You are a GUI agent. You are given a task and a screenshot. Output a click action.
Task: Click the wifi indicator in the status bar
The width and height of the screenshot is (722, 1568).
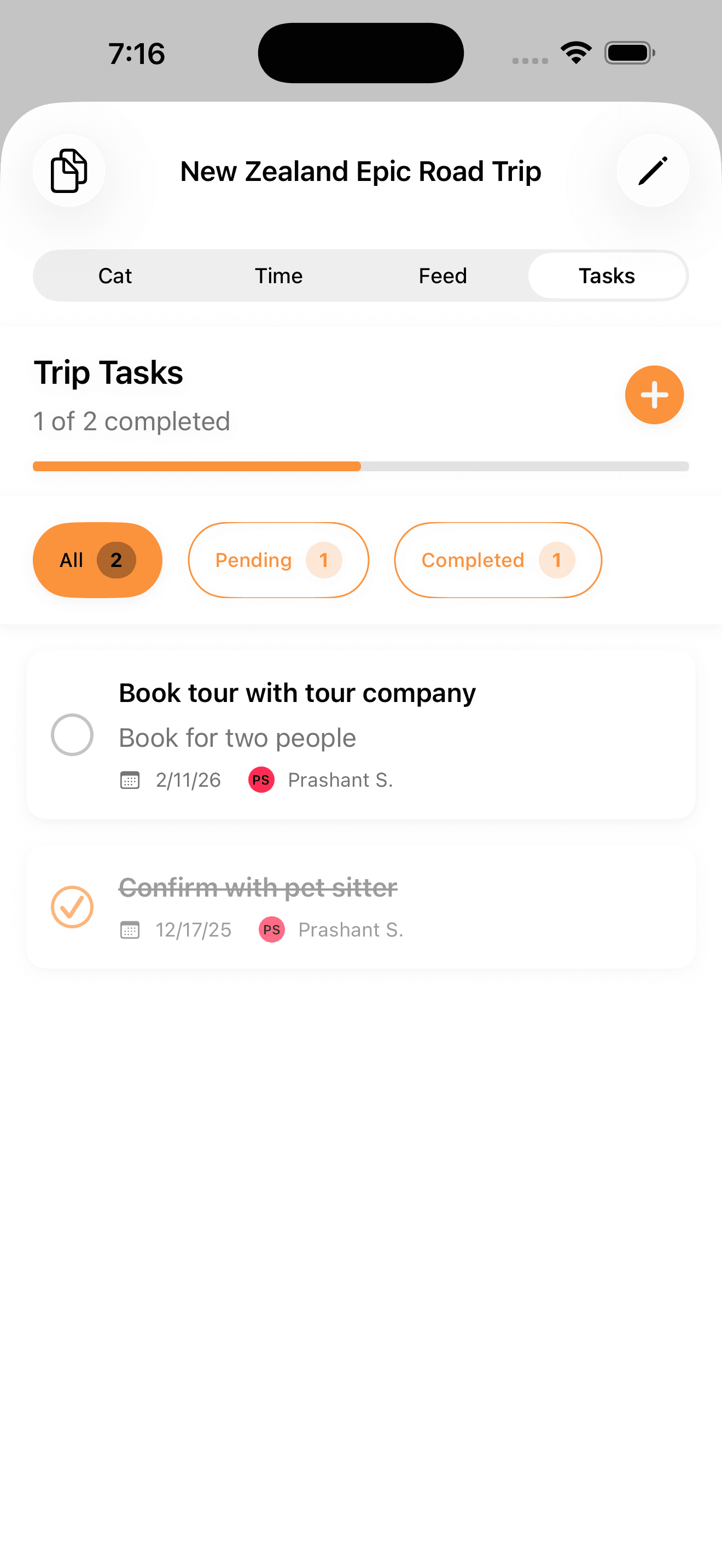coord(575,52)
